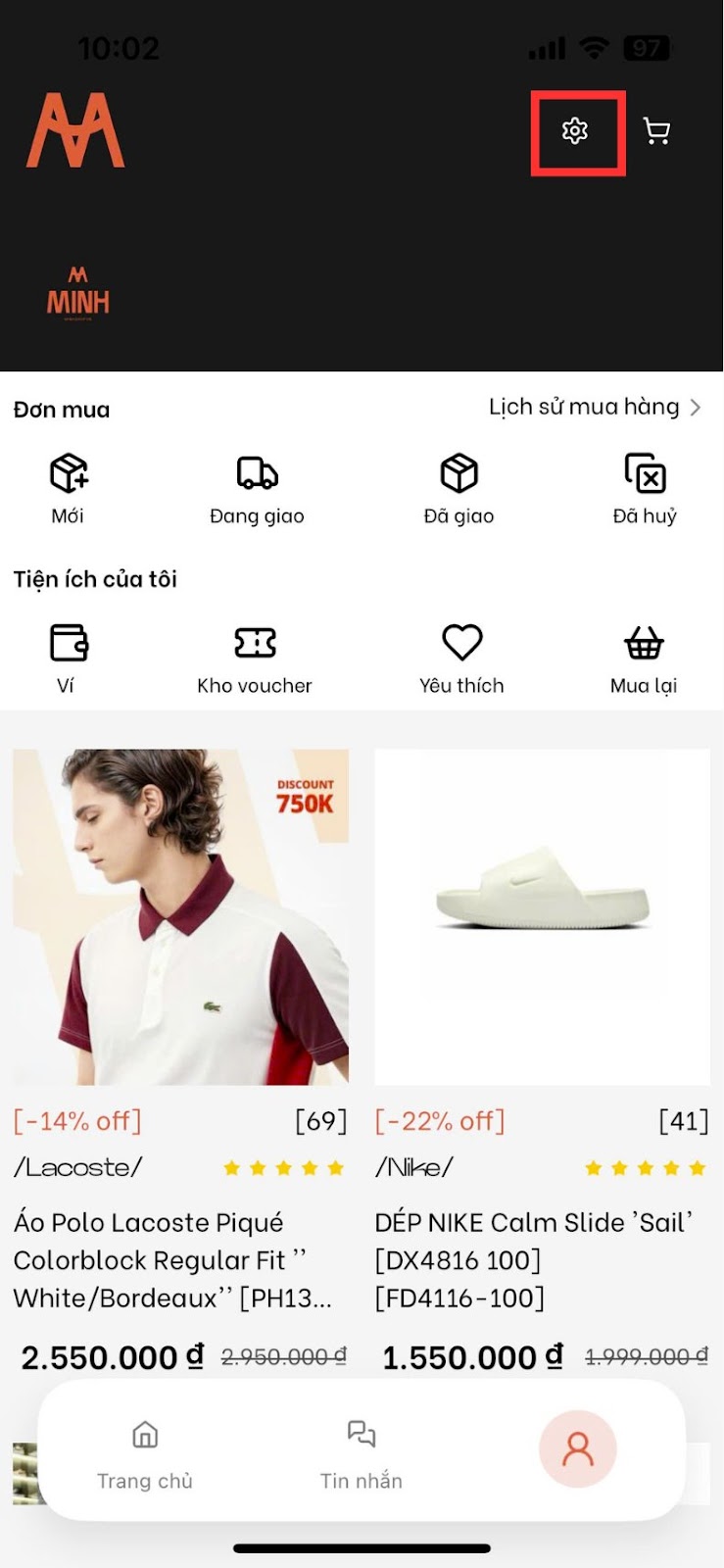Open the shopping cart

656,131
